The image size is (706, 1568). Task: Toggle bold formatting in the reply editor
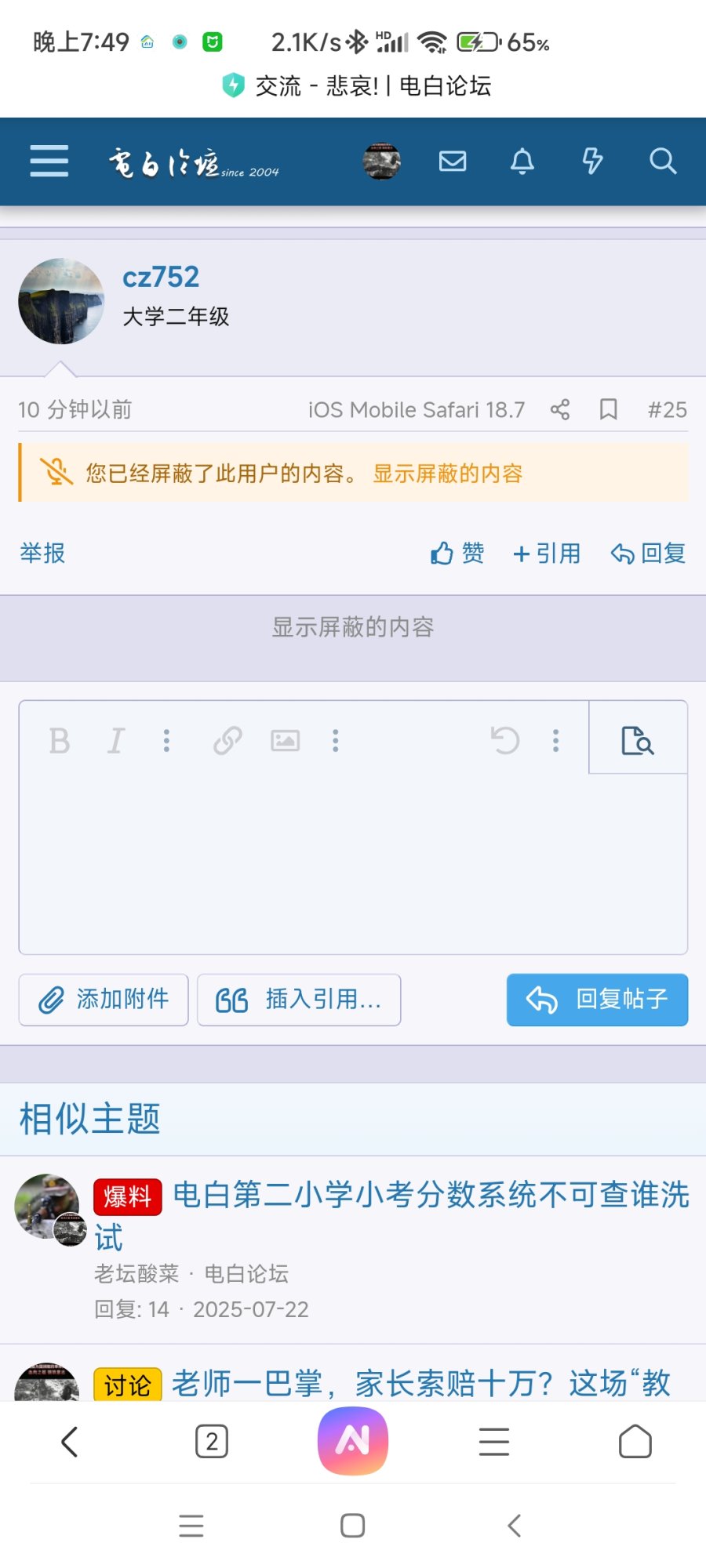(60, 740)
